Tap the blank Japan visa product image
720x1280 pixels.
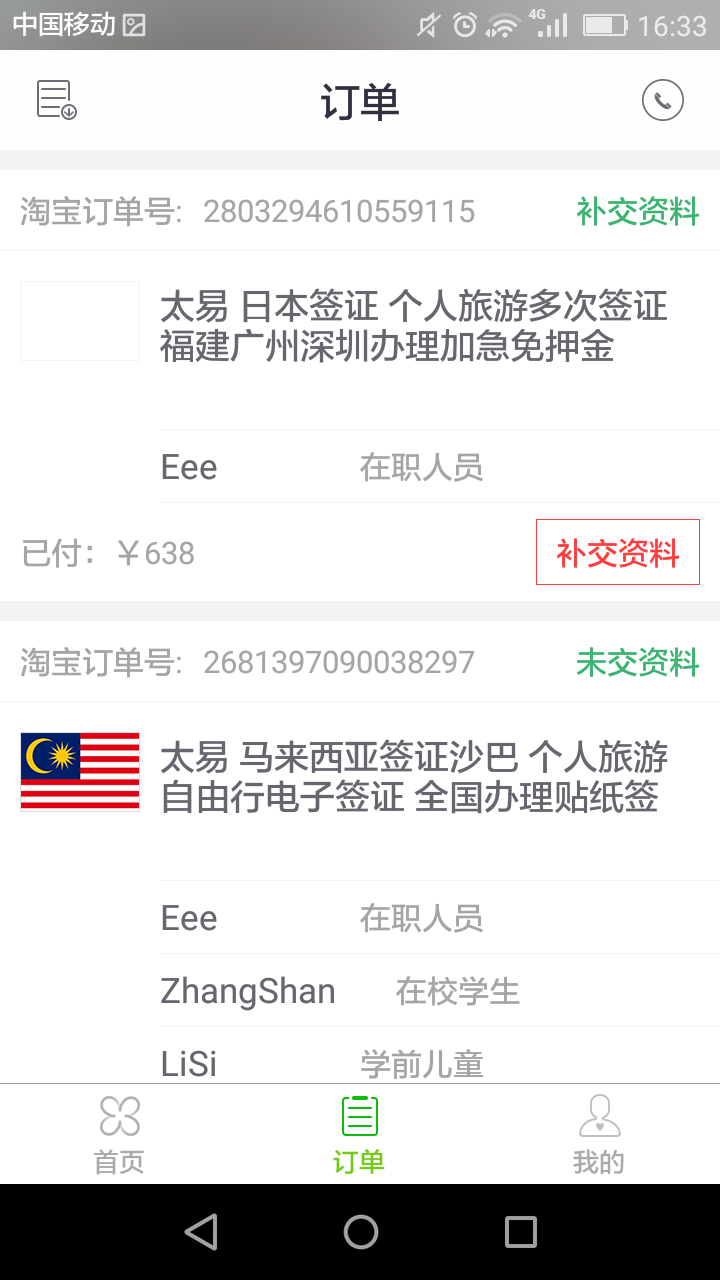(x=79, y=320)
